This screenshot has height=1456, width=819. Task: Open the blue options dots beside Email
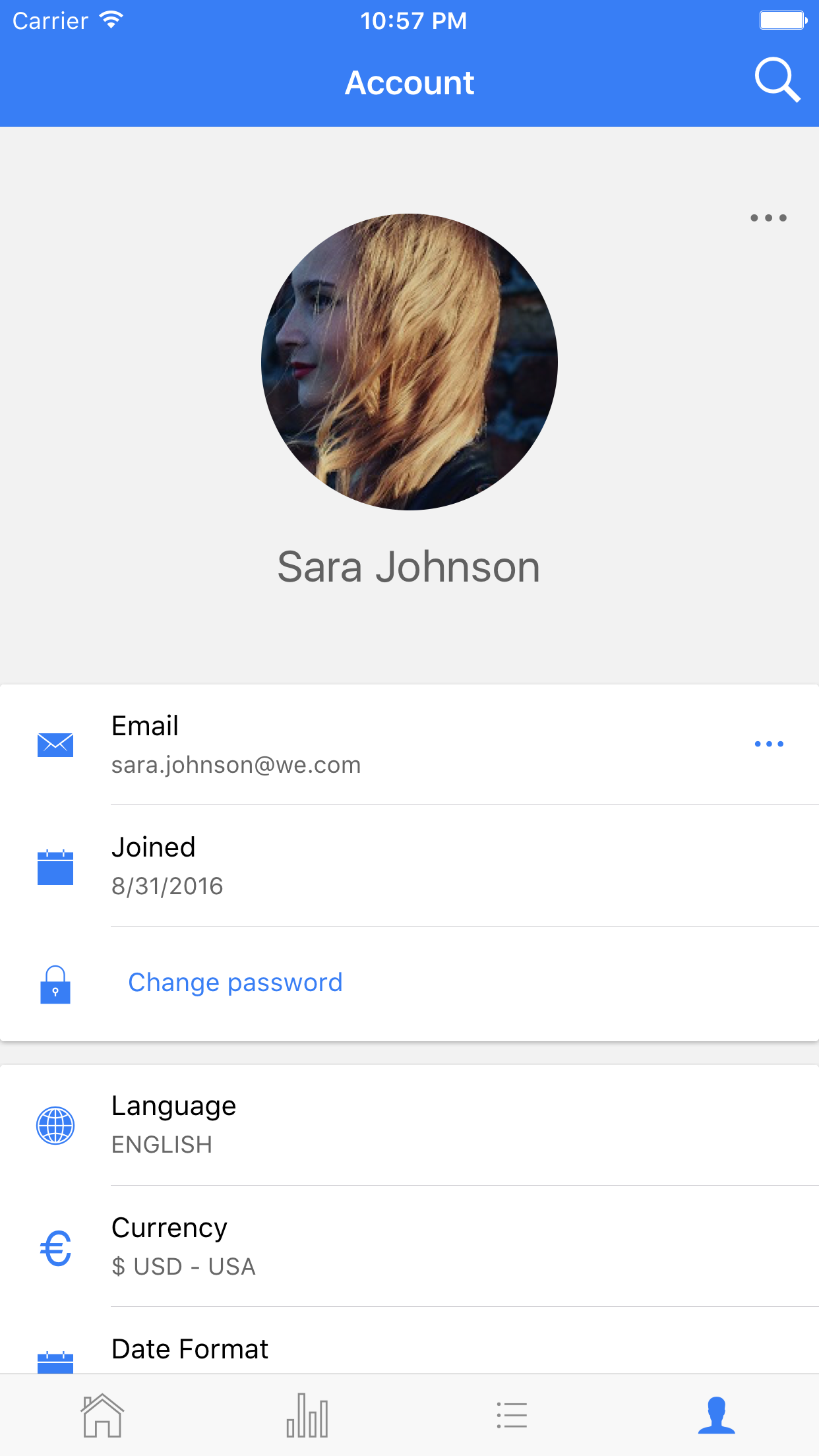tap(769, 744)
